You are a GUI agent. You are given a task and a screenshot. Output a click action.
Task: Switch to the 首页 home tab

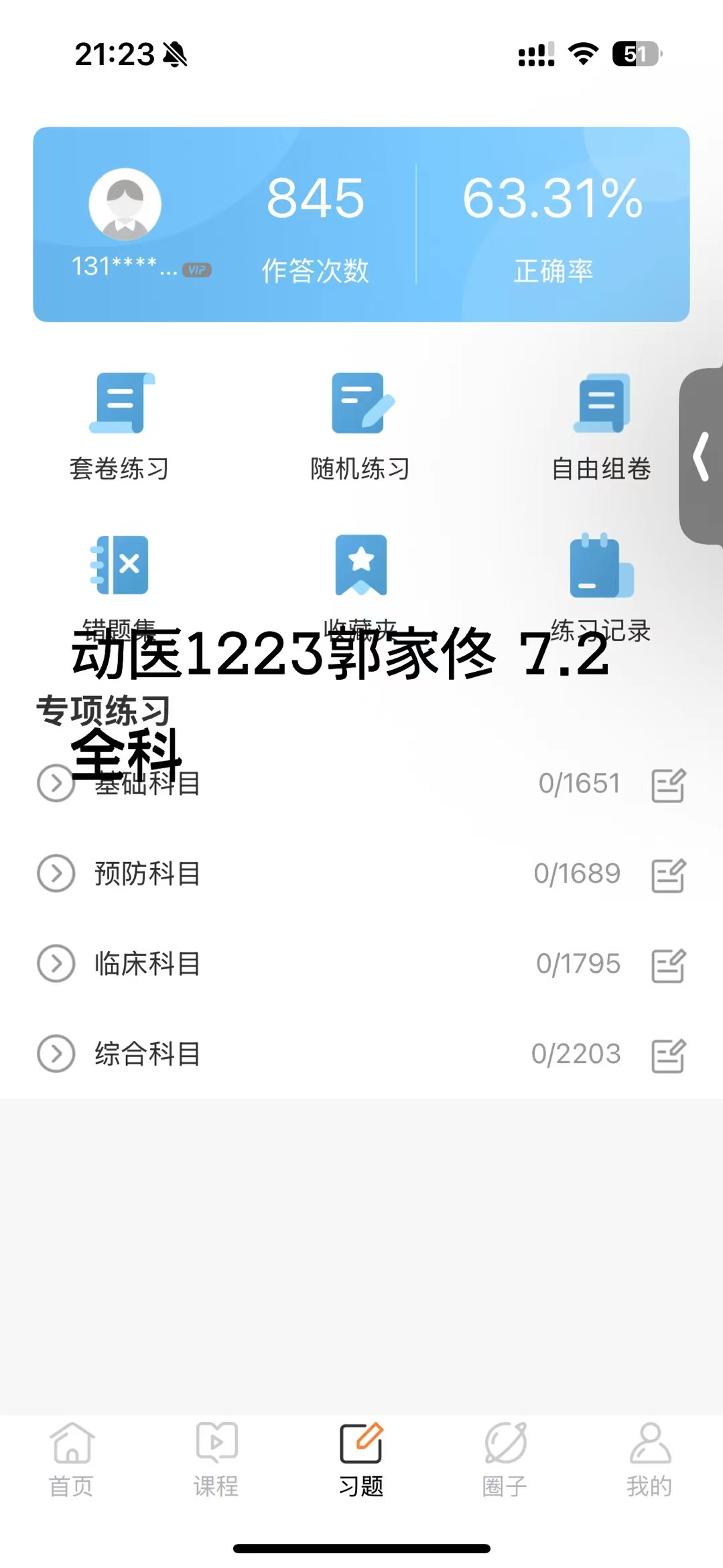pyautogui.click(x=72, y=1459)
